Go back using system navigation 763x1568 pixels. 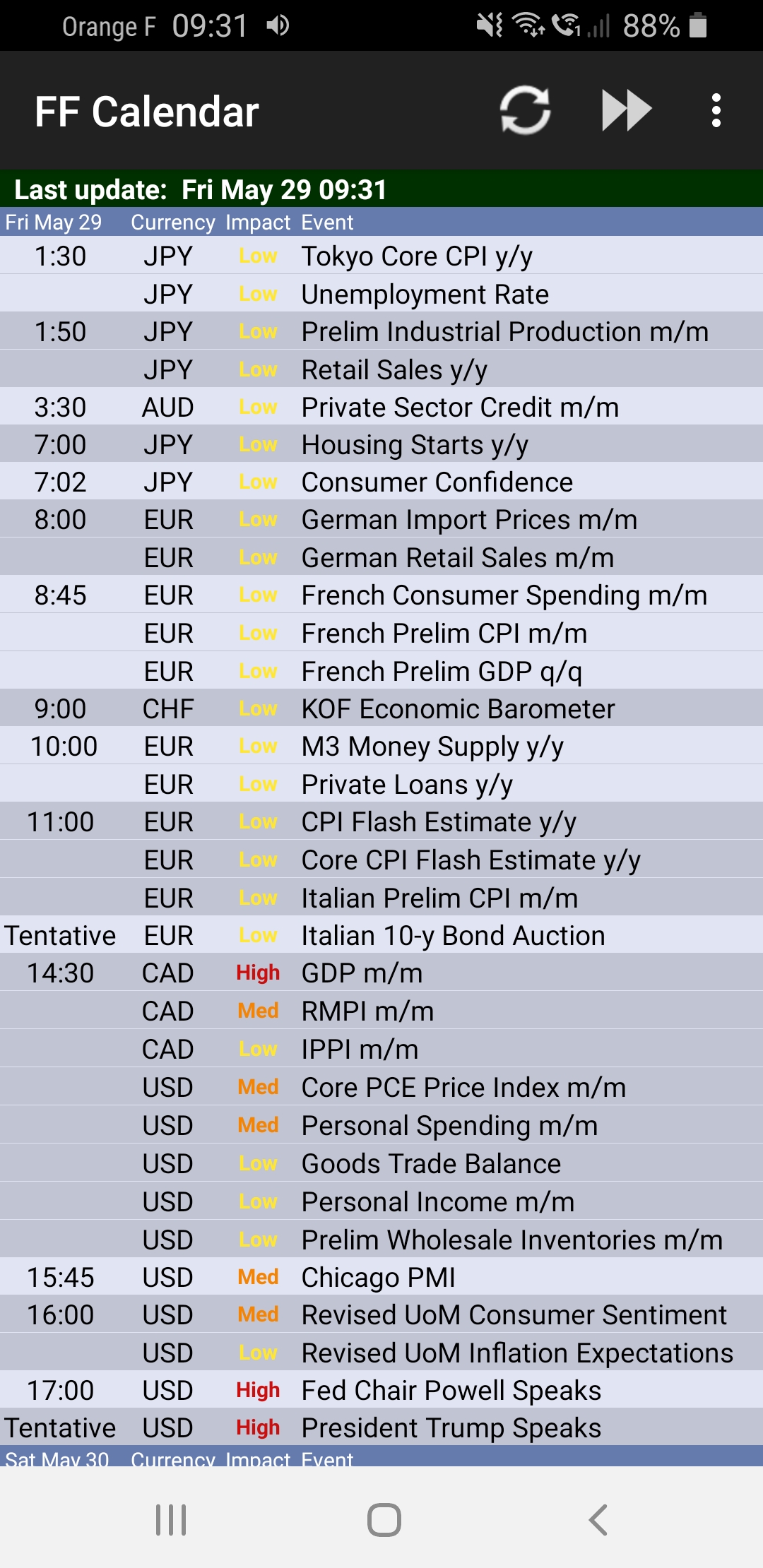[598, 1520]
